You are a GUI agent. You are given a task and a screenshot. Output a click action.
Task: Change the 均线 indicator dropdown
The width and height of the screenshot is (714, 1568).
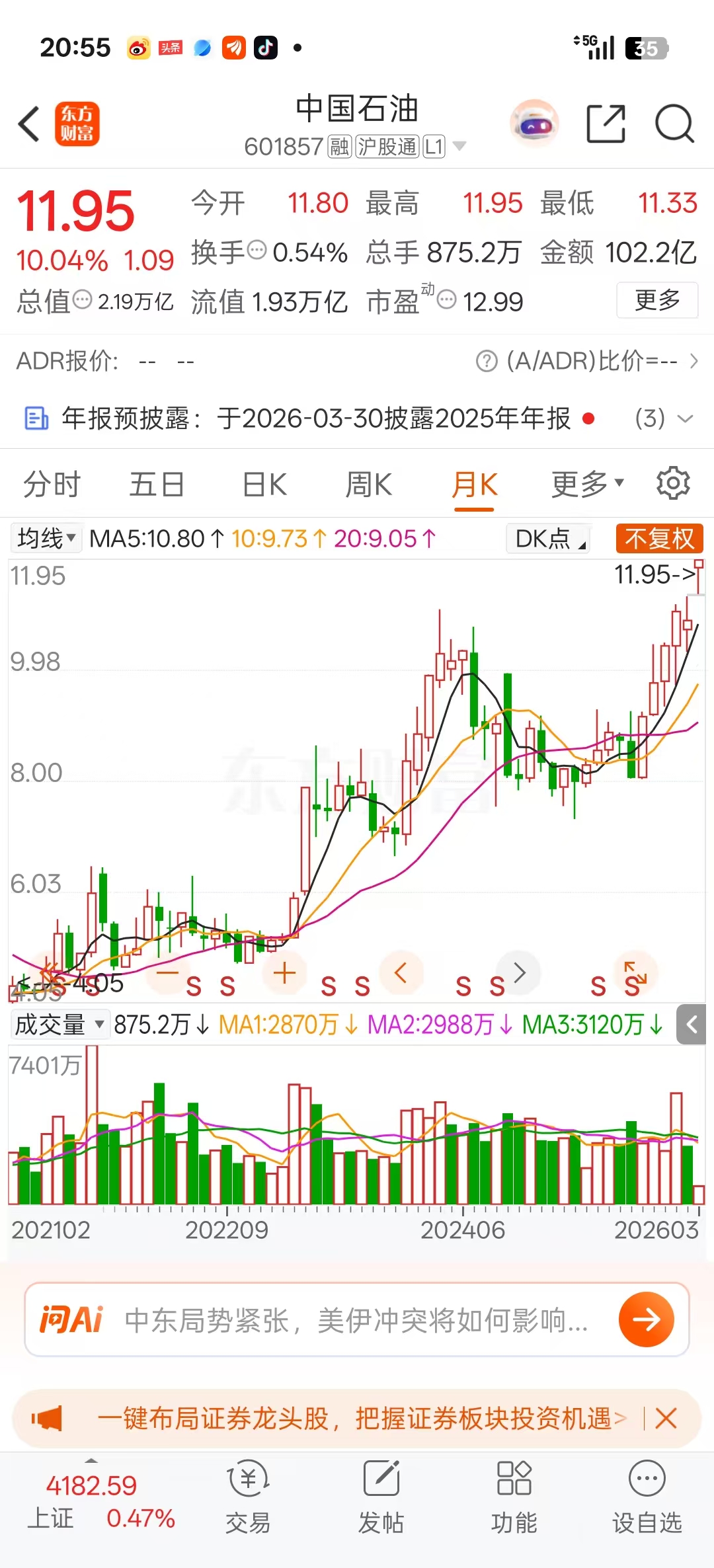point(46,539)
